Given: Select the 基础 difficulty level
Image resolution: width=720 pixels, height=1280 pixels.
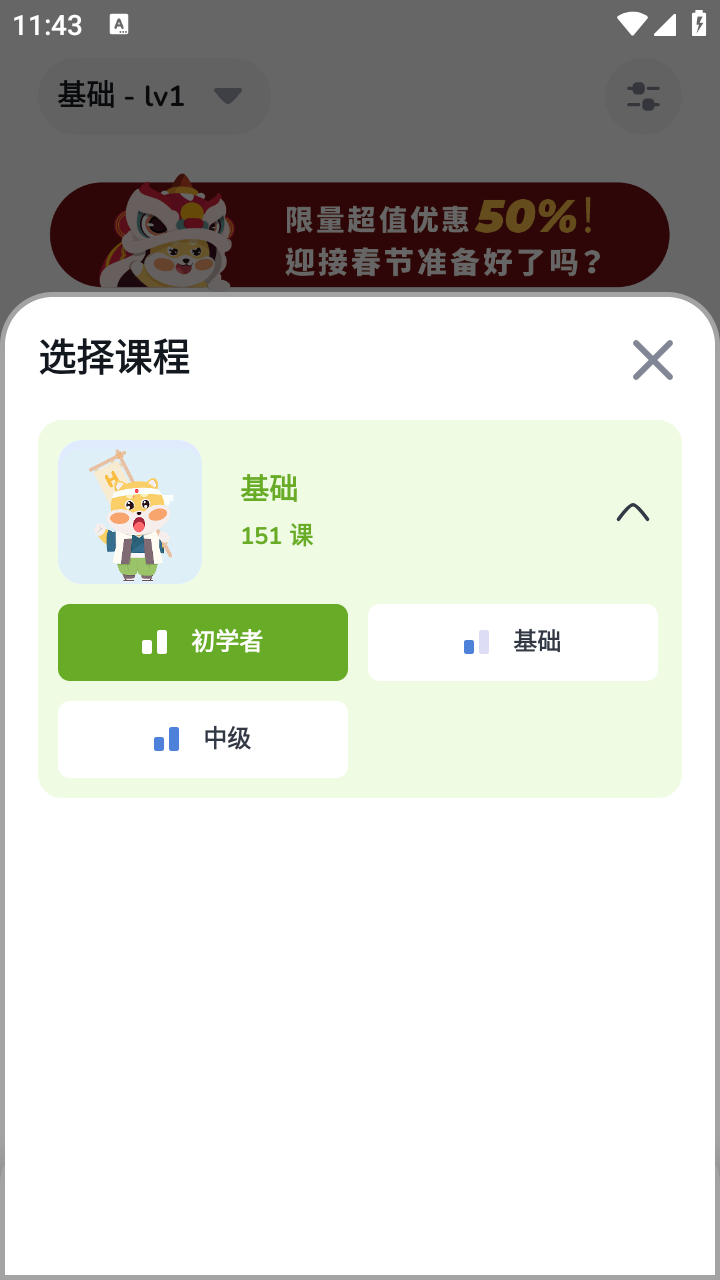Looking at the screenshot, I should tap(512, 641).
